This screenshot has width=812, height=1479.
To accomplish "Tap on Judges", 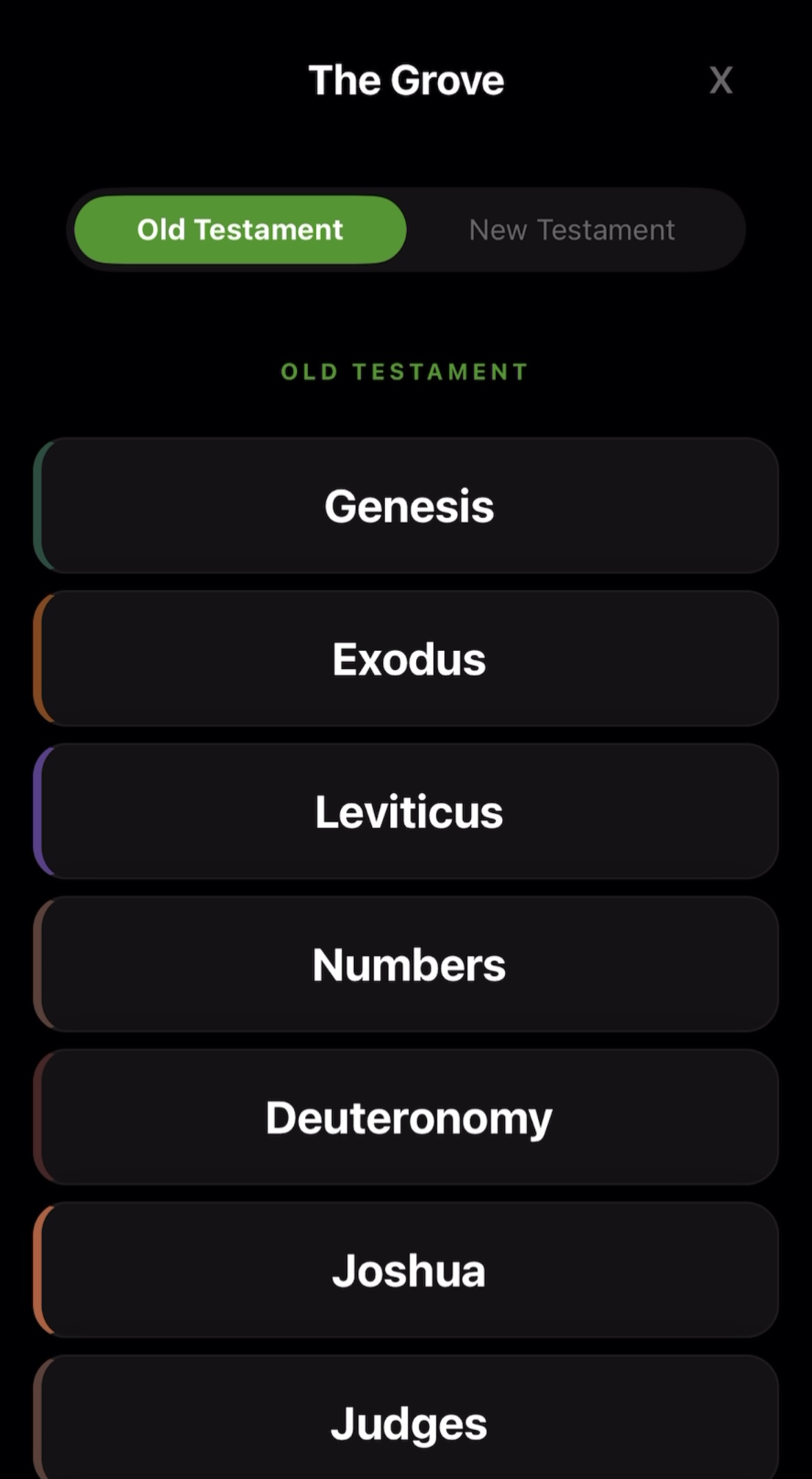I will click(406, 1418).
